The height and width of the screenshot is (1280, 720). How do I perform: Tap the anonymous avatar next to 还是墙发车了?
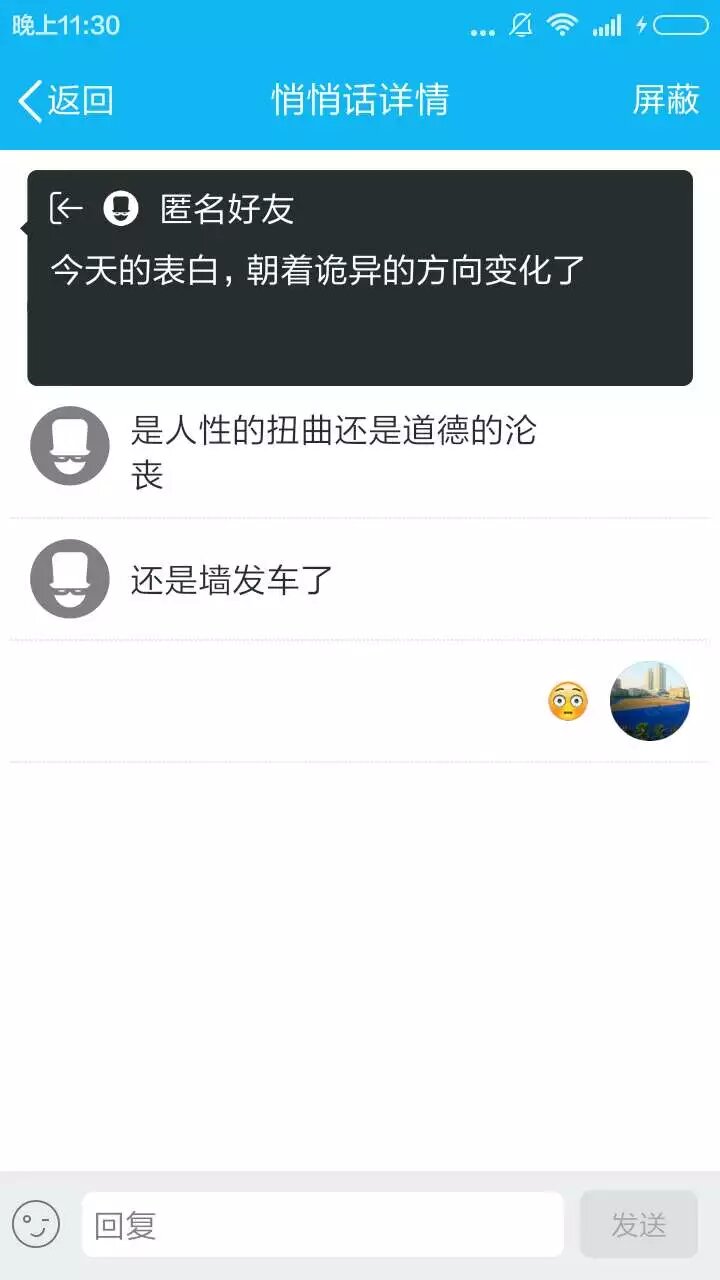[x=69, y=579]
